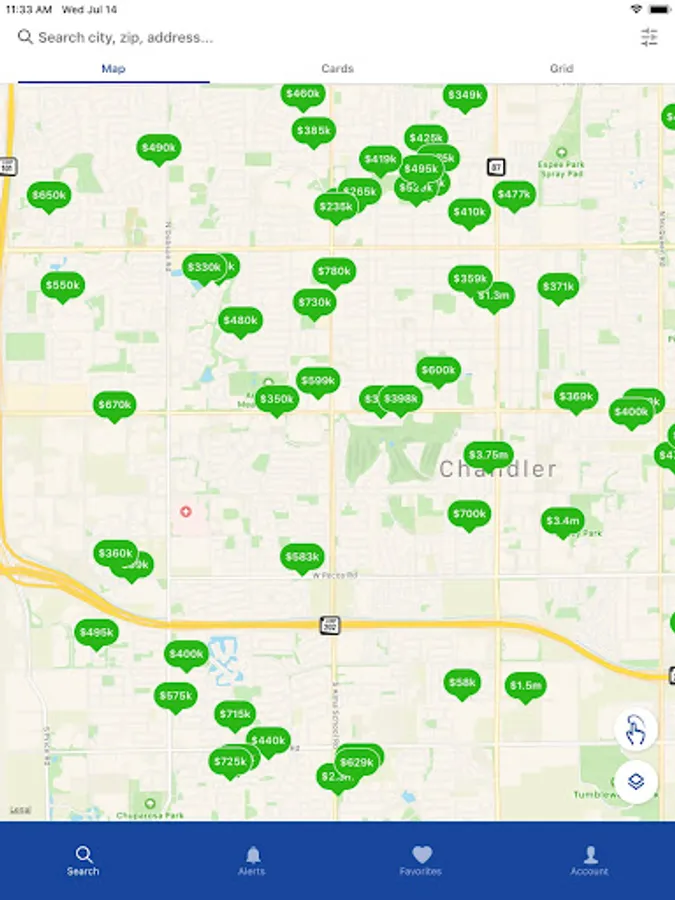The width and height of the screenshot is (675, 900).
Task: View the $460k listing pin
Action: pos(302,94)
